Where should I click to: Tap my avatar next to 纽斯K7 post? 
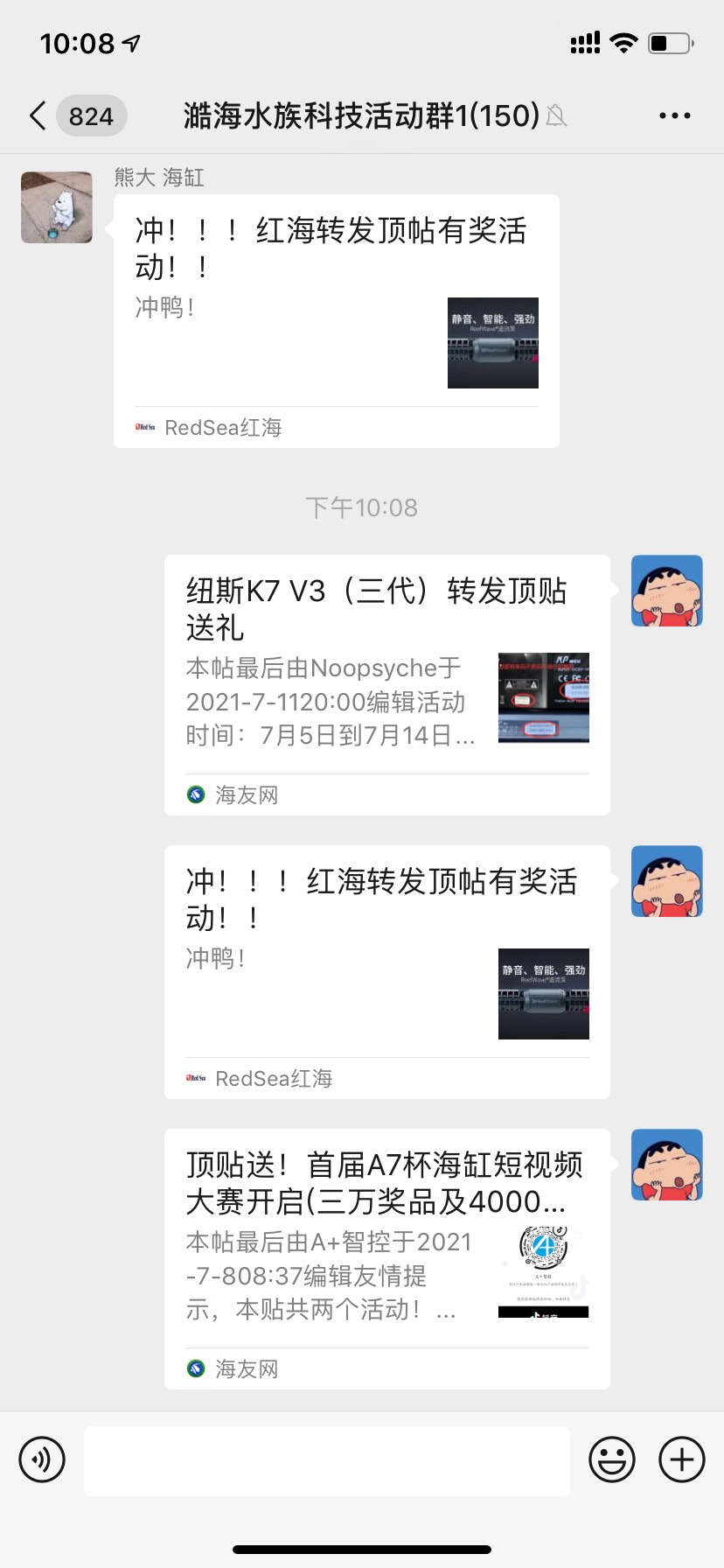coord(666,591)
